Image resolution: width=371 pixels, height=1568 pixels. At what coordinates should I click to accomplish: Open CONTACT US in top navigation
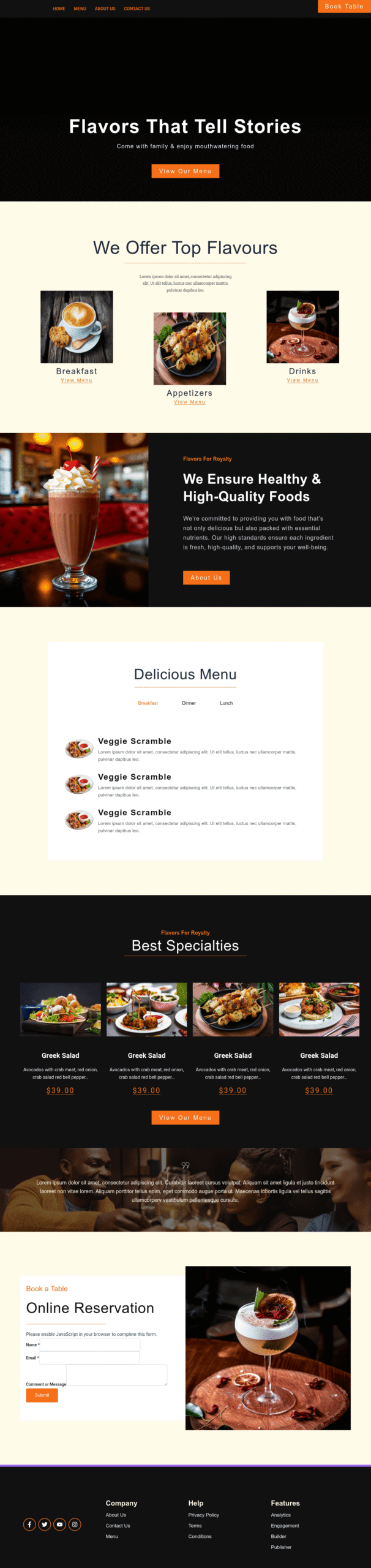click(x=137, y=9)
